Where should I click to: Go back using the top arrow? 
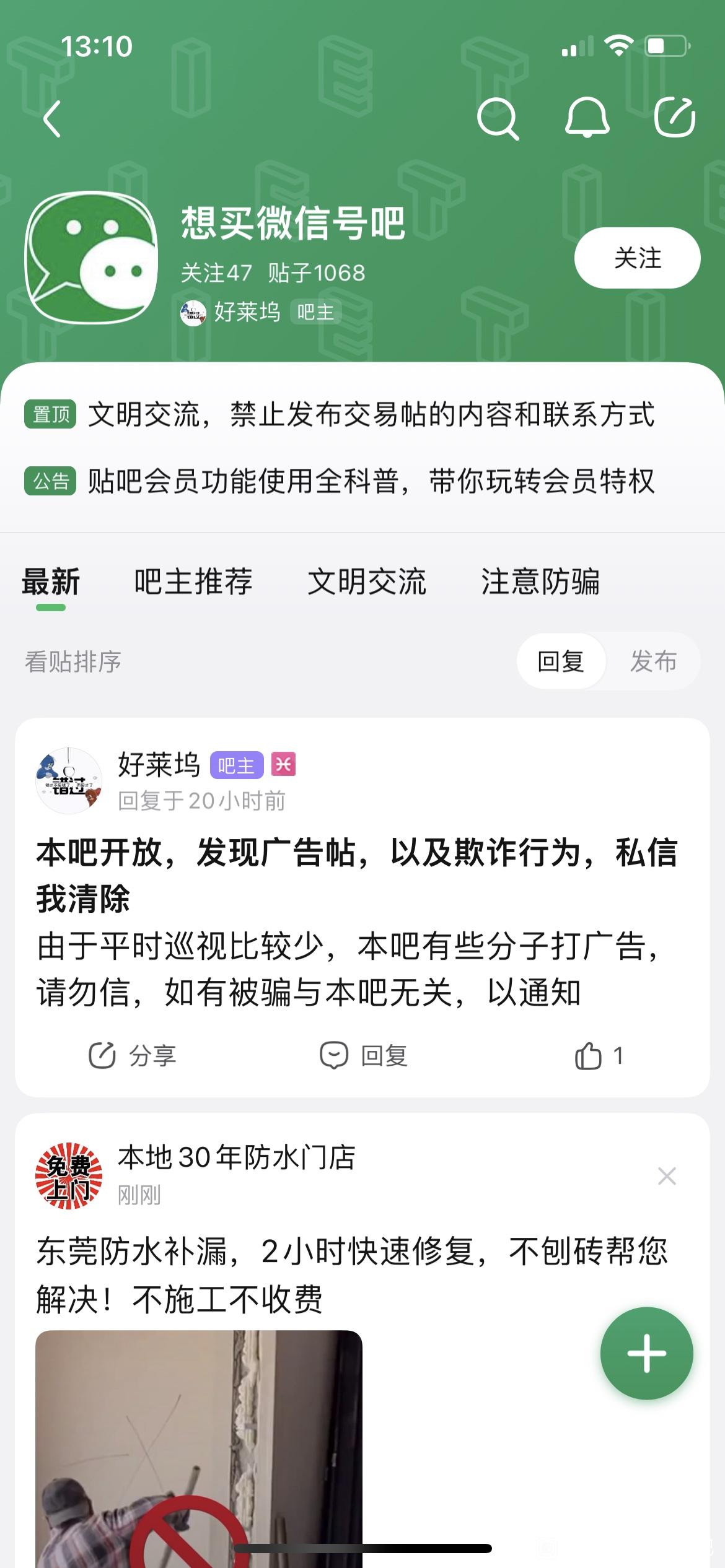click(53, 118)
